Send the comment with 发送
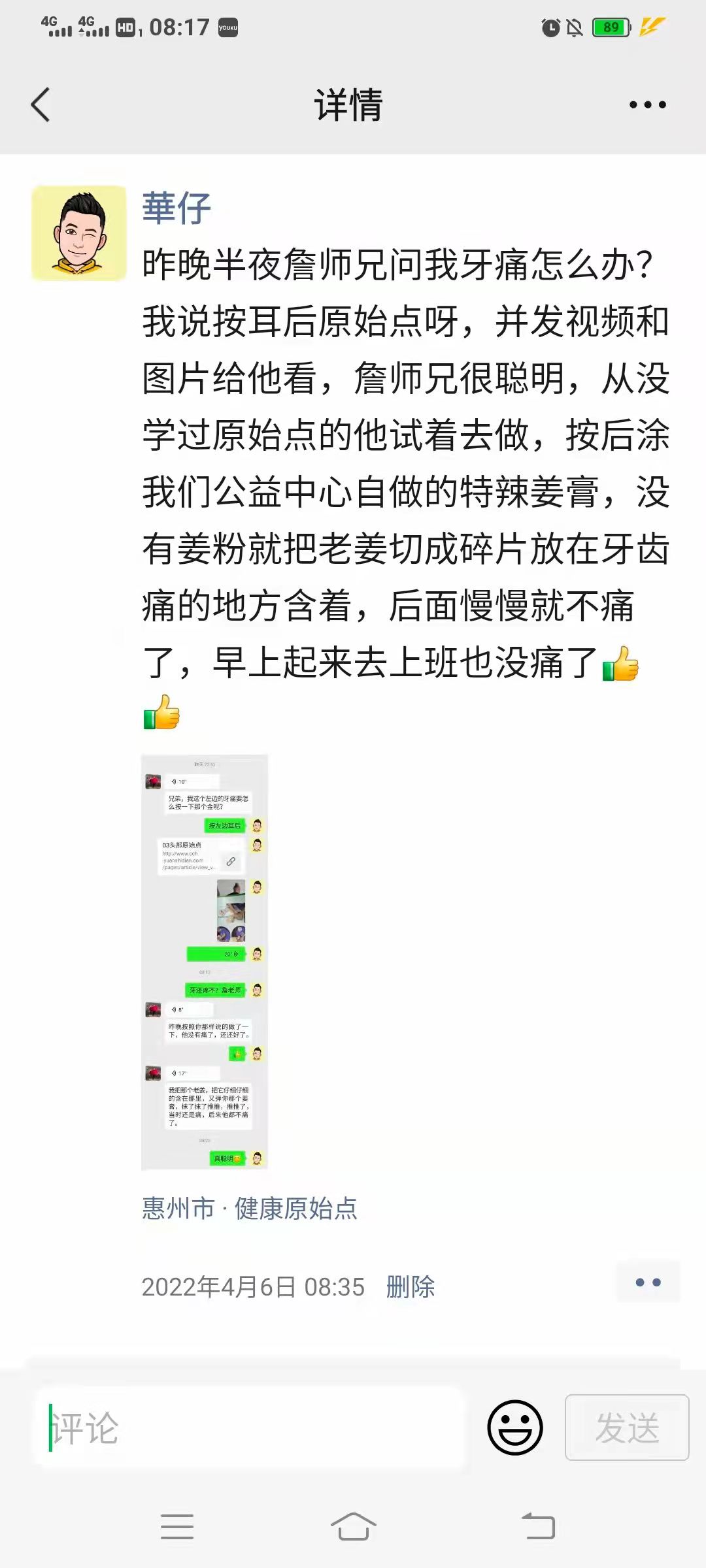This screenshot has height=1568, width=706. [626, 1428]
